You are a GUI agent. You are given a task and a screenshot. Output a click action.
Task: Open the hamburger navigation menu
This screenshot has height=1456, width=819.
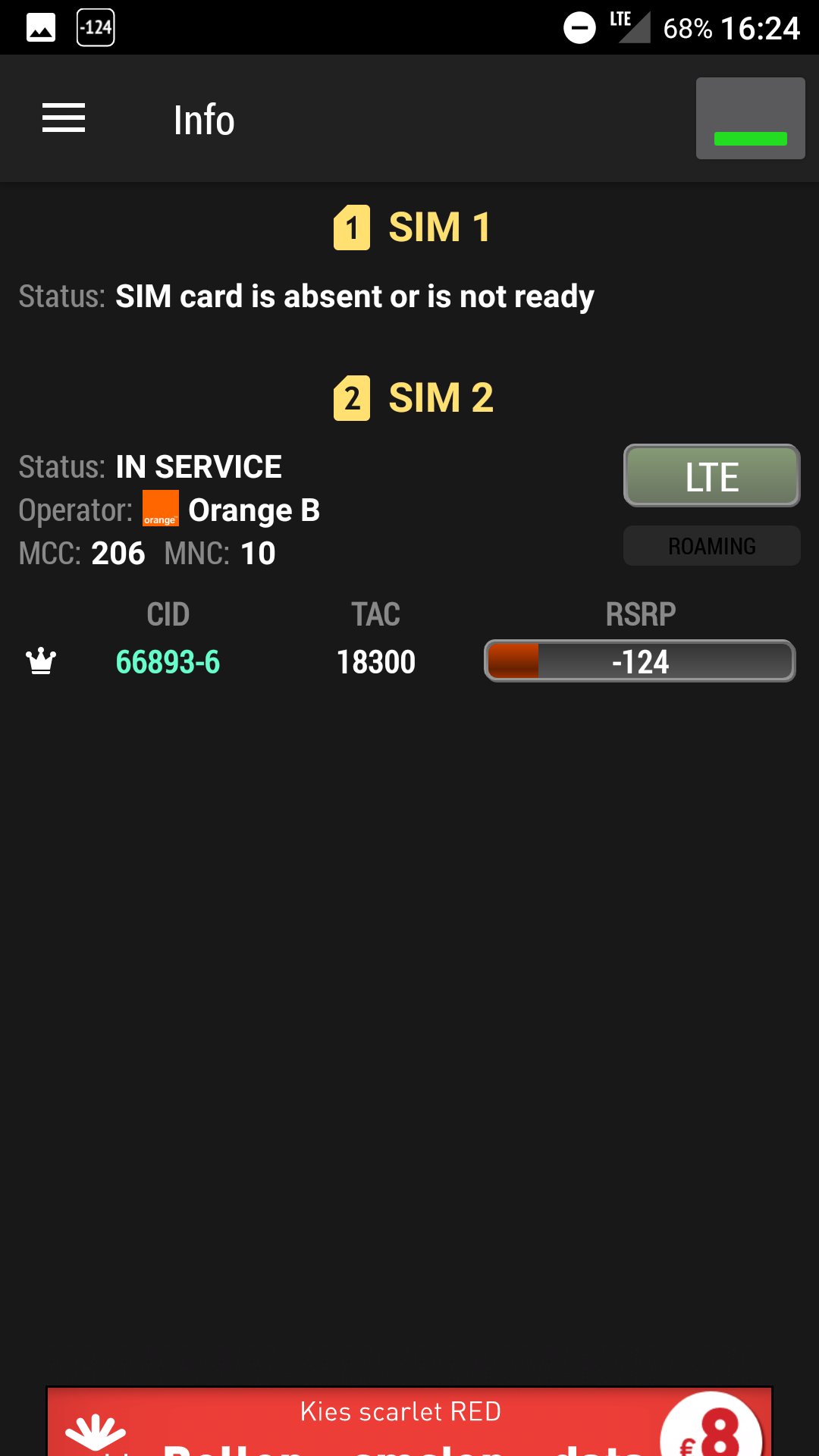click(64, 118)
